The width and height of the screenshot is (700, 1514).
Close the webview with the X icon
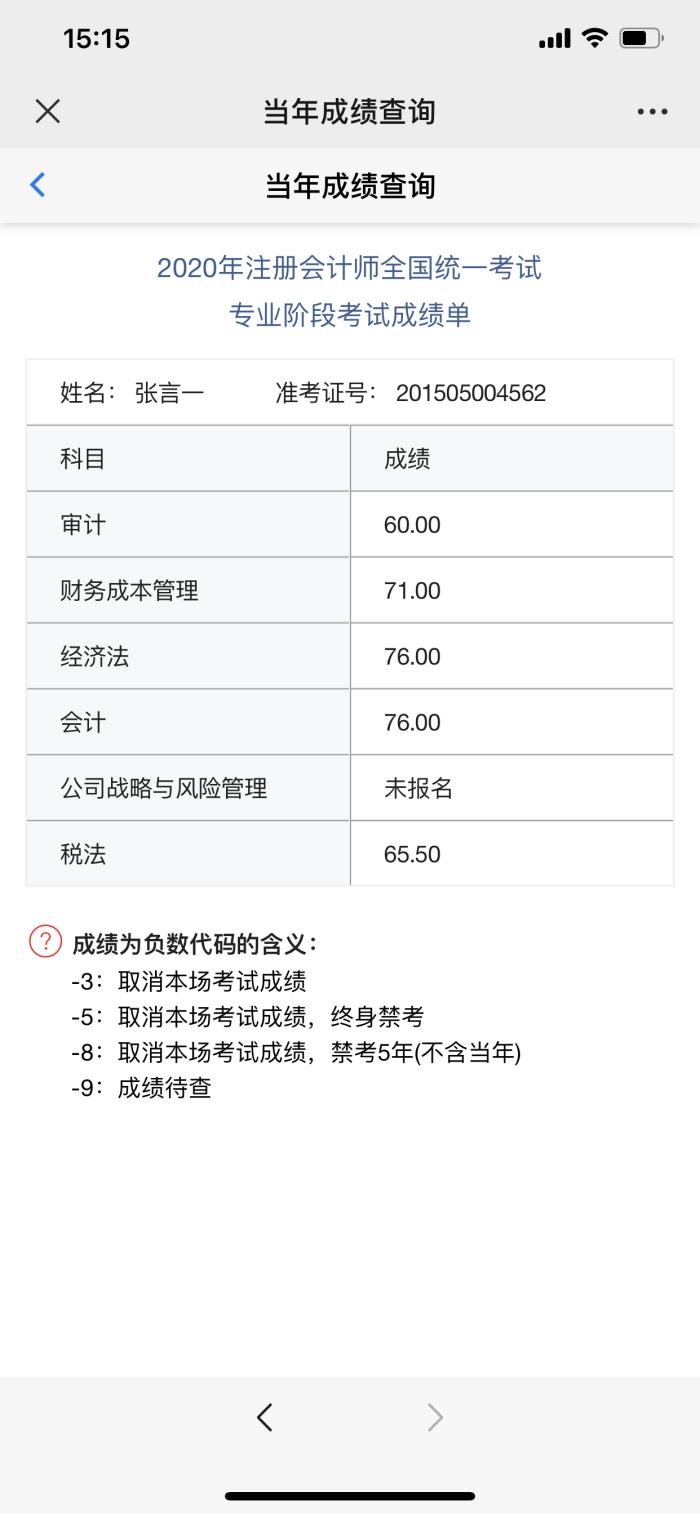click(x=48, y=111)
